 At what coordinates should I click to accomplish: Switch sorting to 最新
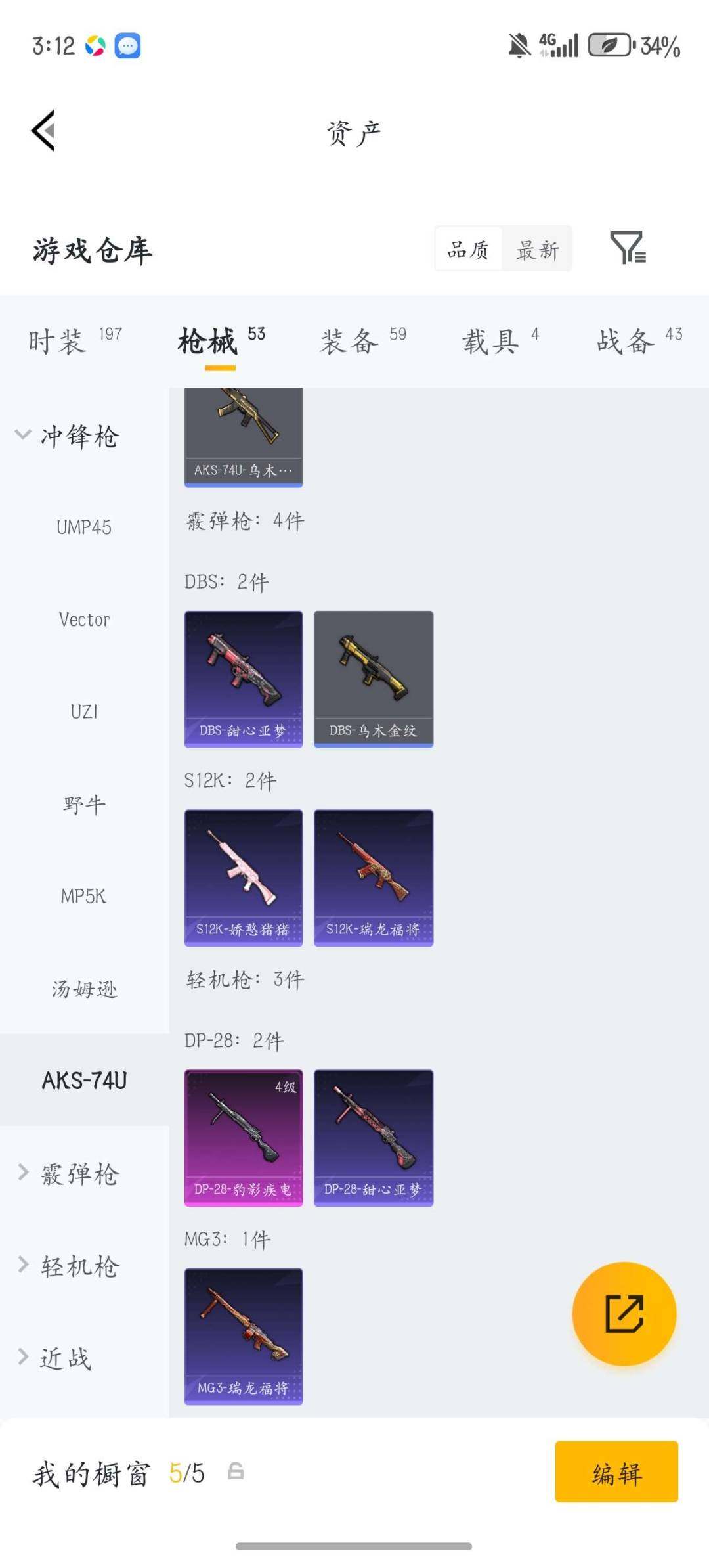tap(537, 250)
